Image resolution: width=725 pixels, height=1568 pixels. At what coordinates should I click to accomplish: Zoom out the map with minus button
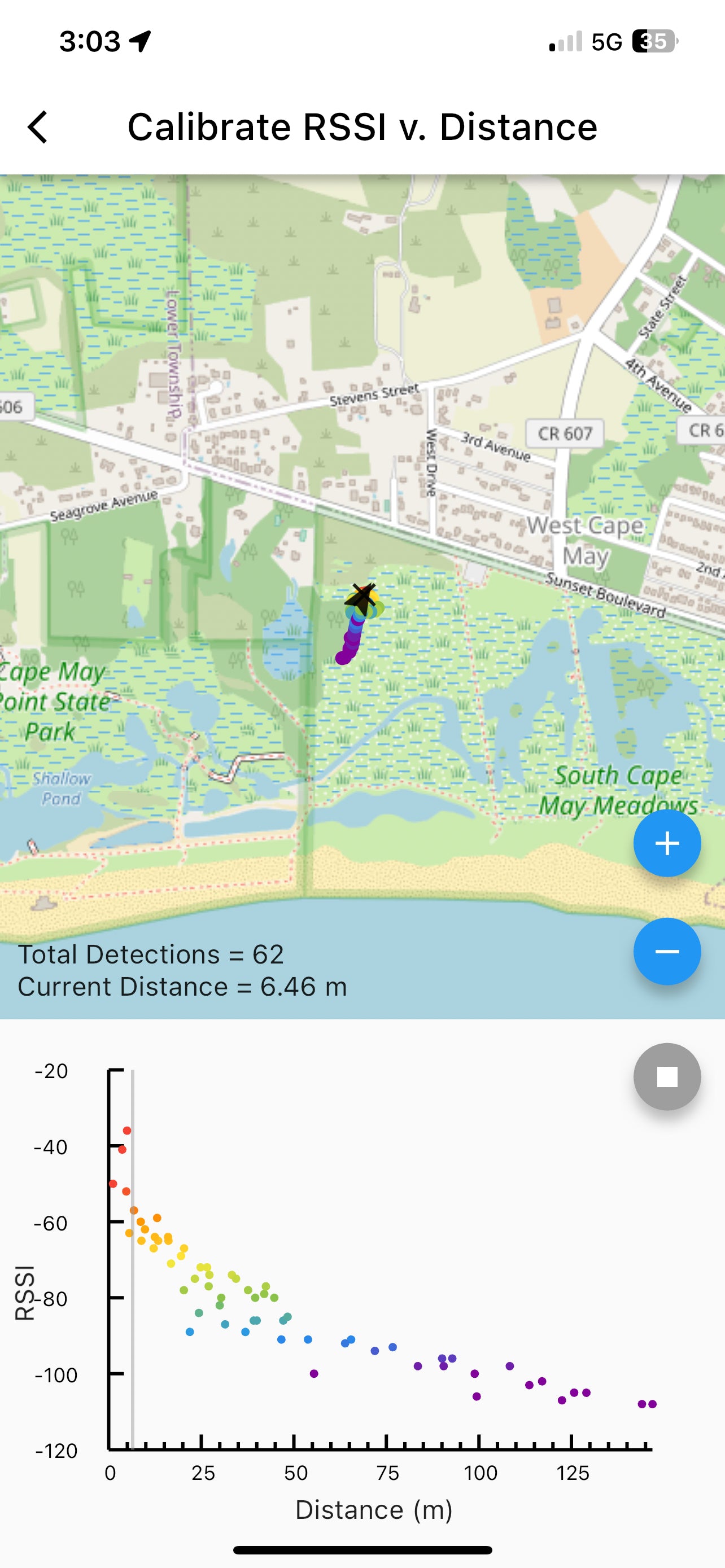[x=667, y=952]
